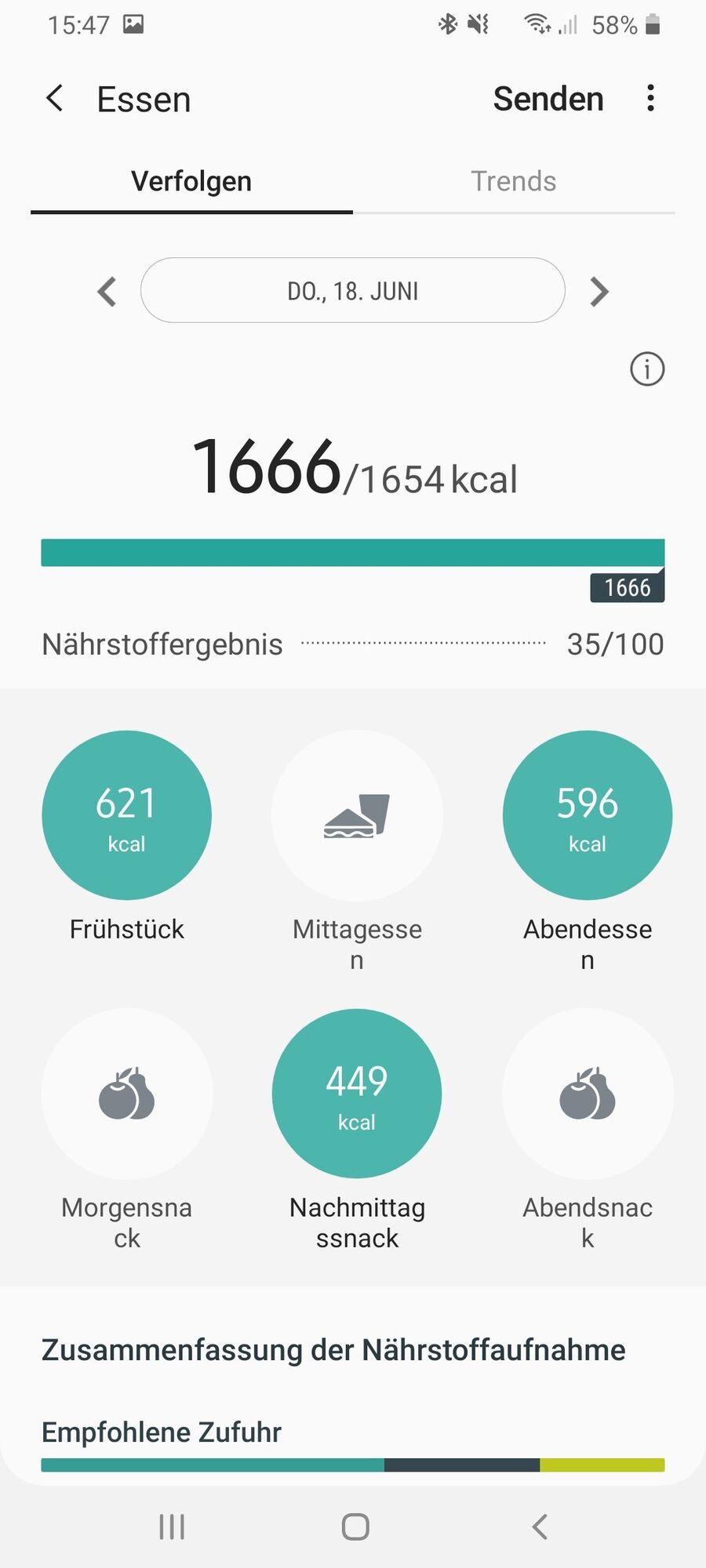The image size is (706, 1568).
Task: Select the Verfolgen tab
Action: pyautogui.click(x=191, y=182)
